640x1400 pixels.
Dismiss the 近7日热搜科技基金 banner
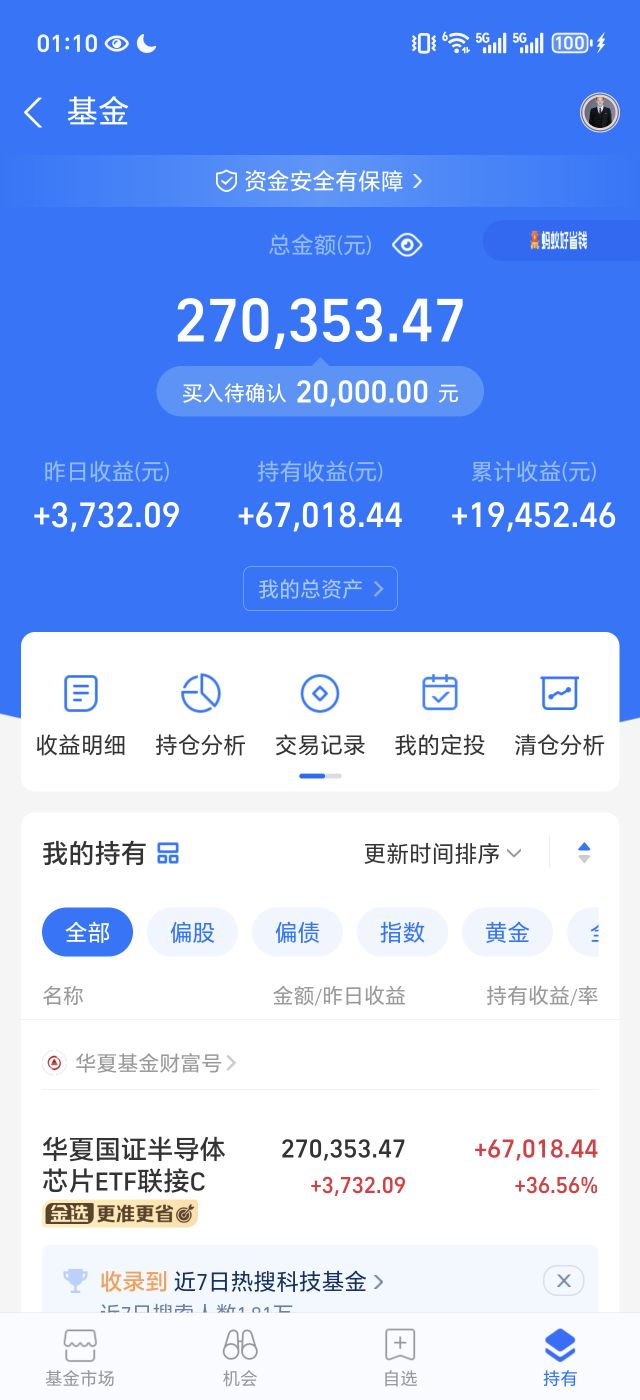click(563, 1281)
